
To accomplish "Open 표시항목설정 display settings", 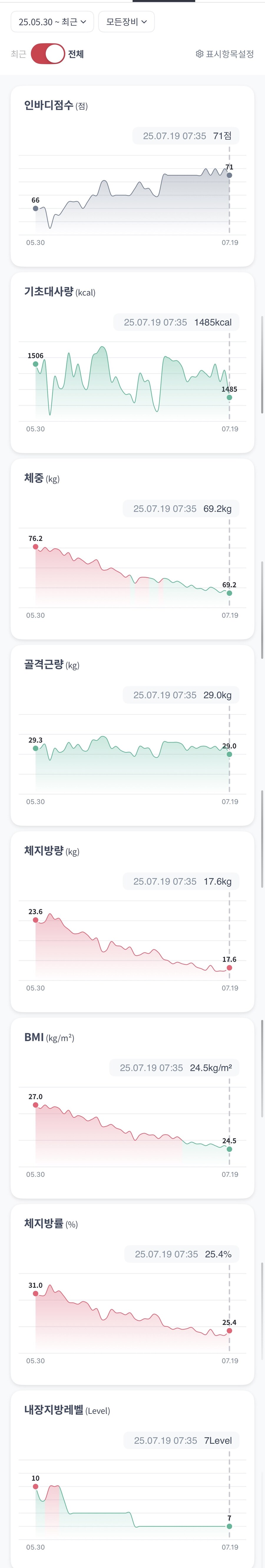I will (224, 54).
